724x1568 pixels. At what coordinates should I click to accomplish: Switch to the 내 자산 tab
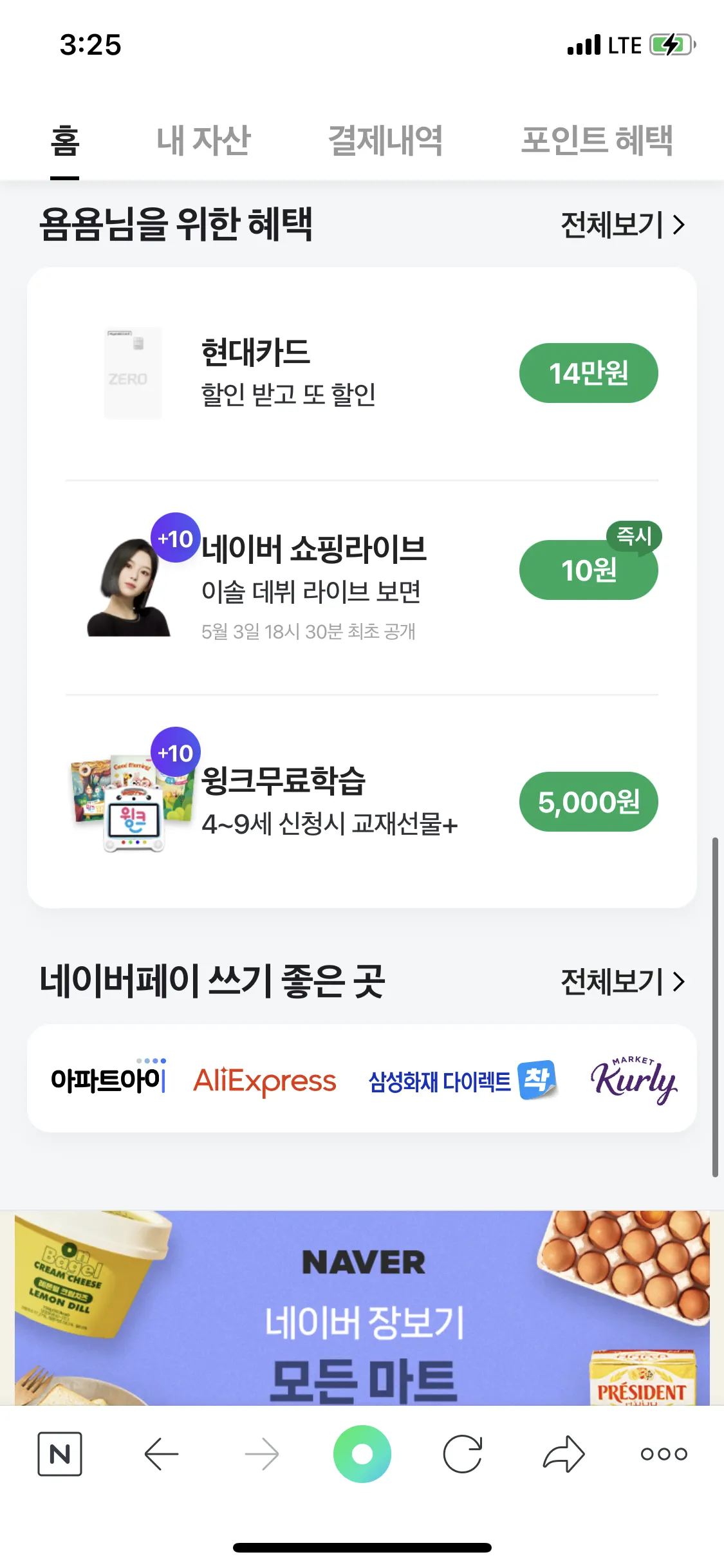click(203, 140)
